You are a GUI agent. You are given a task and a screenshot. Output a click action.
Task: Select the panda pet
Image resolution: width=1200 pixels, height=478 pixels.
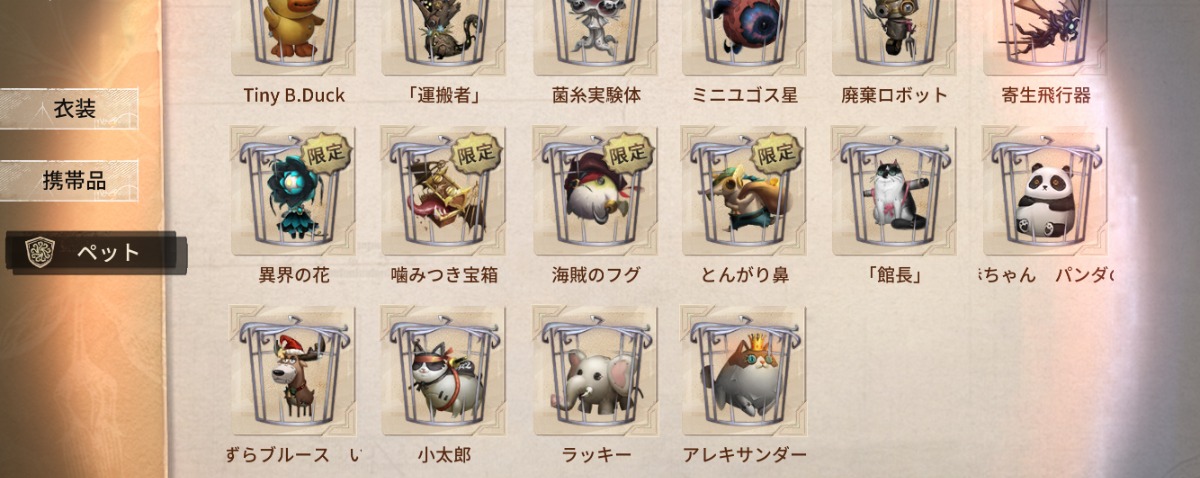coord(1044,192)
